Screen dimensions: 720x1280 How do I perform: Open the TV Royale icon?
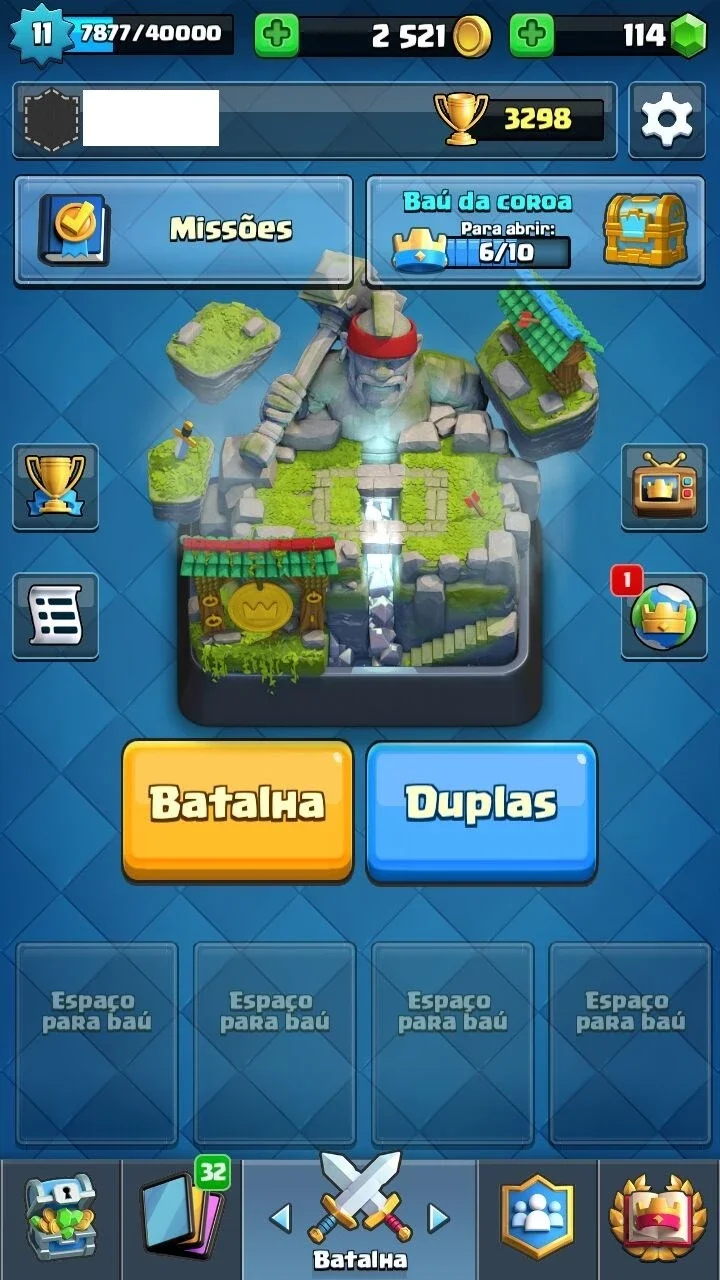click(x=663, y=487)
